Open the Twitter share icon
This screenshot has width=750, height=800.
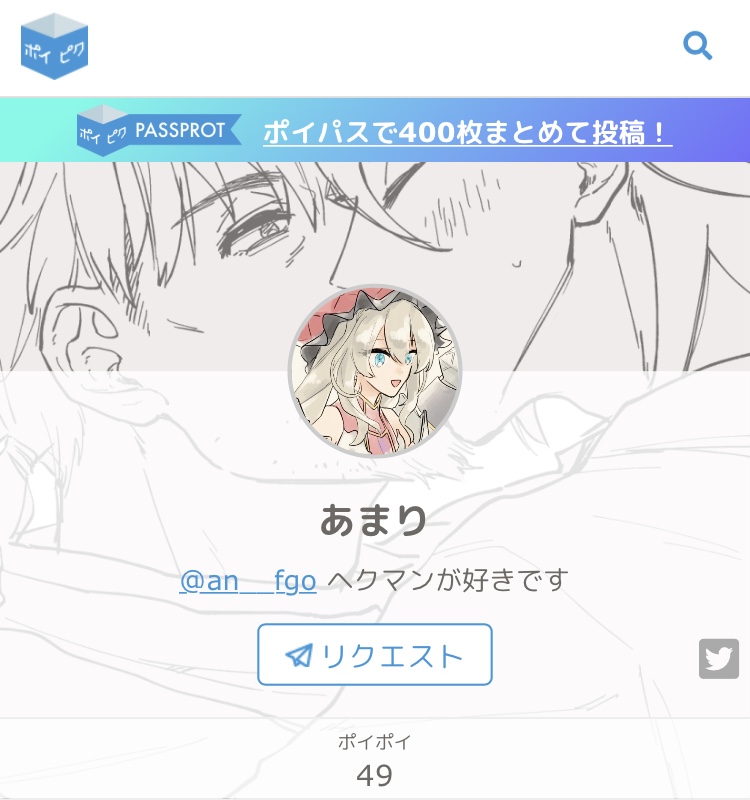[718, 659]
